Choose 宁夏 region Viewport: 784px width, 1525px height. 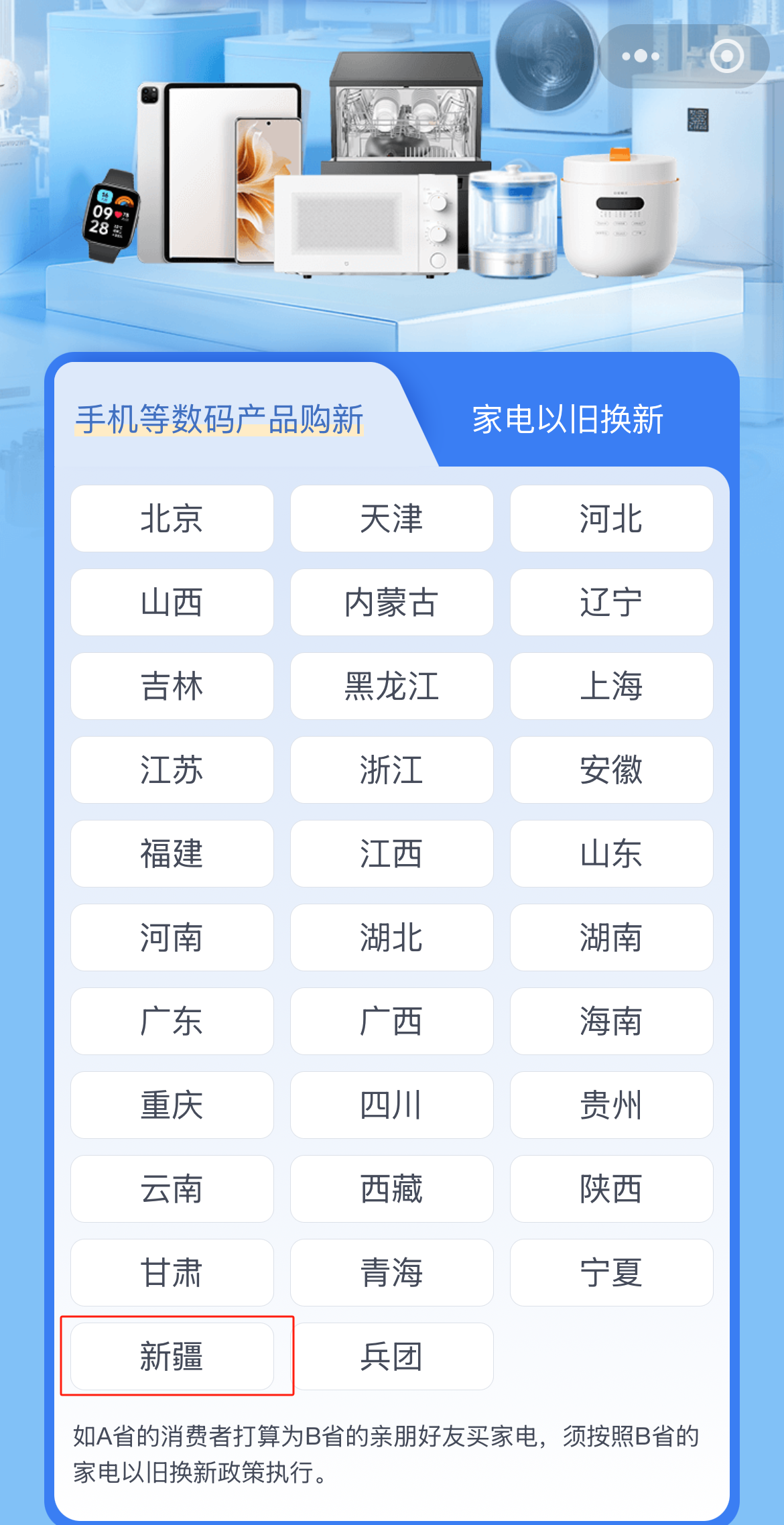click(611, 1273)
